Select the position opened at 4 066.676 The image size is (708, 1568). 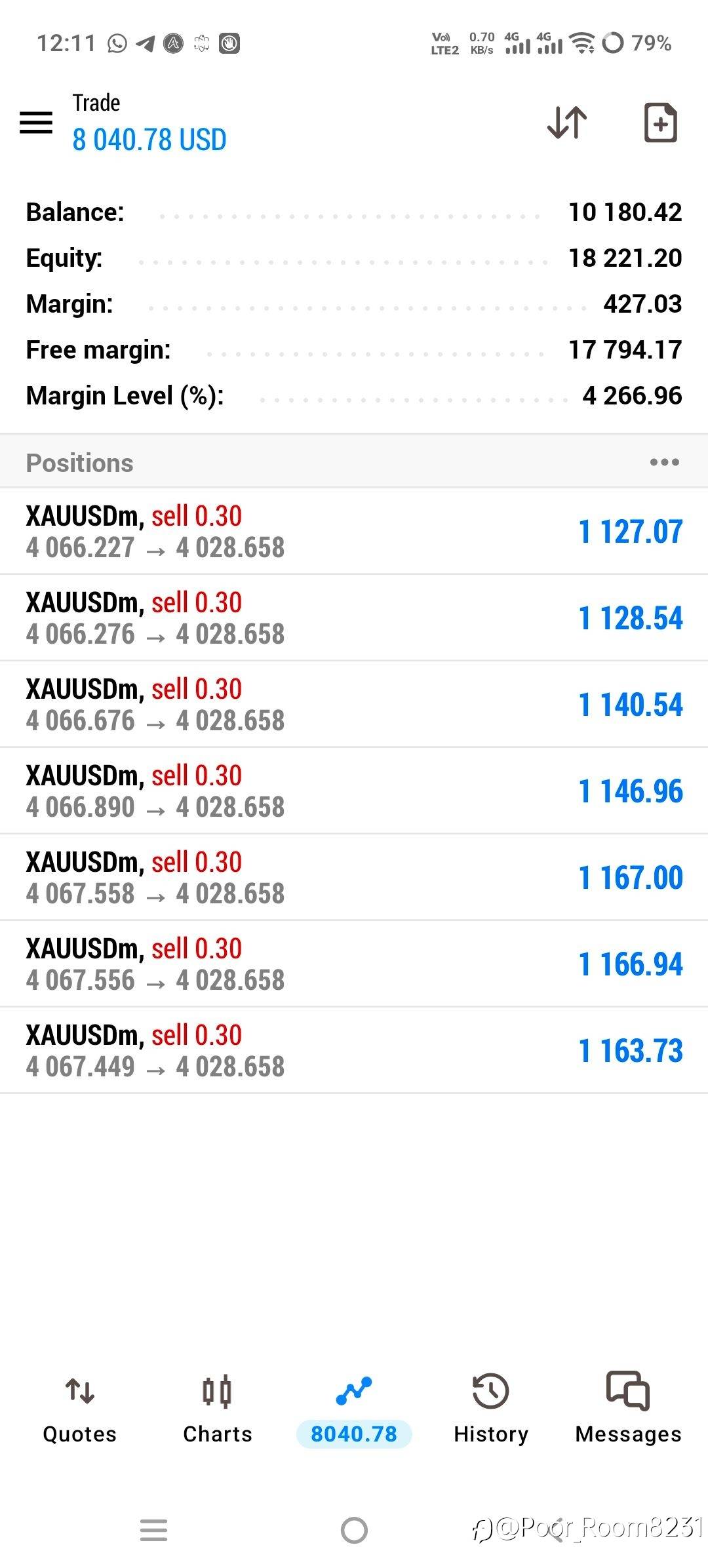pos(354,704)
